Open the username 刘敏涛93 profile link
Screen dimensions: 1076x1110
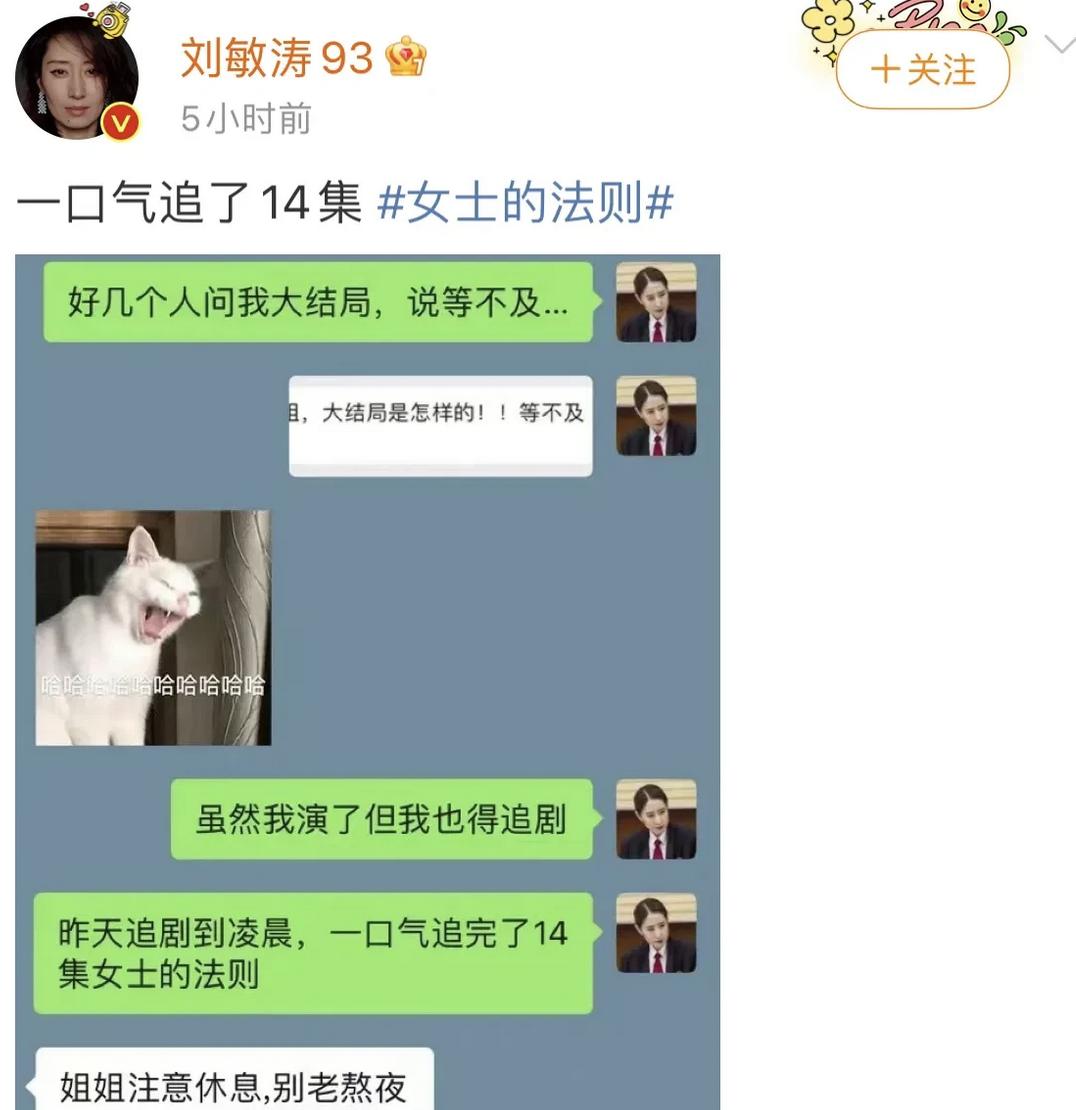(277, 58)
